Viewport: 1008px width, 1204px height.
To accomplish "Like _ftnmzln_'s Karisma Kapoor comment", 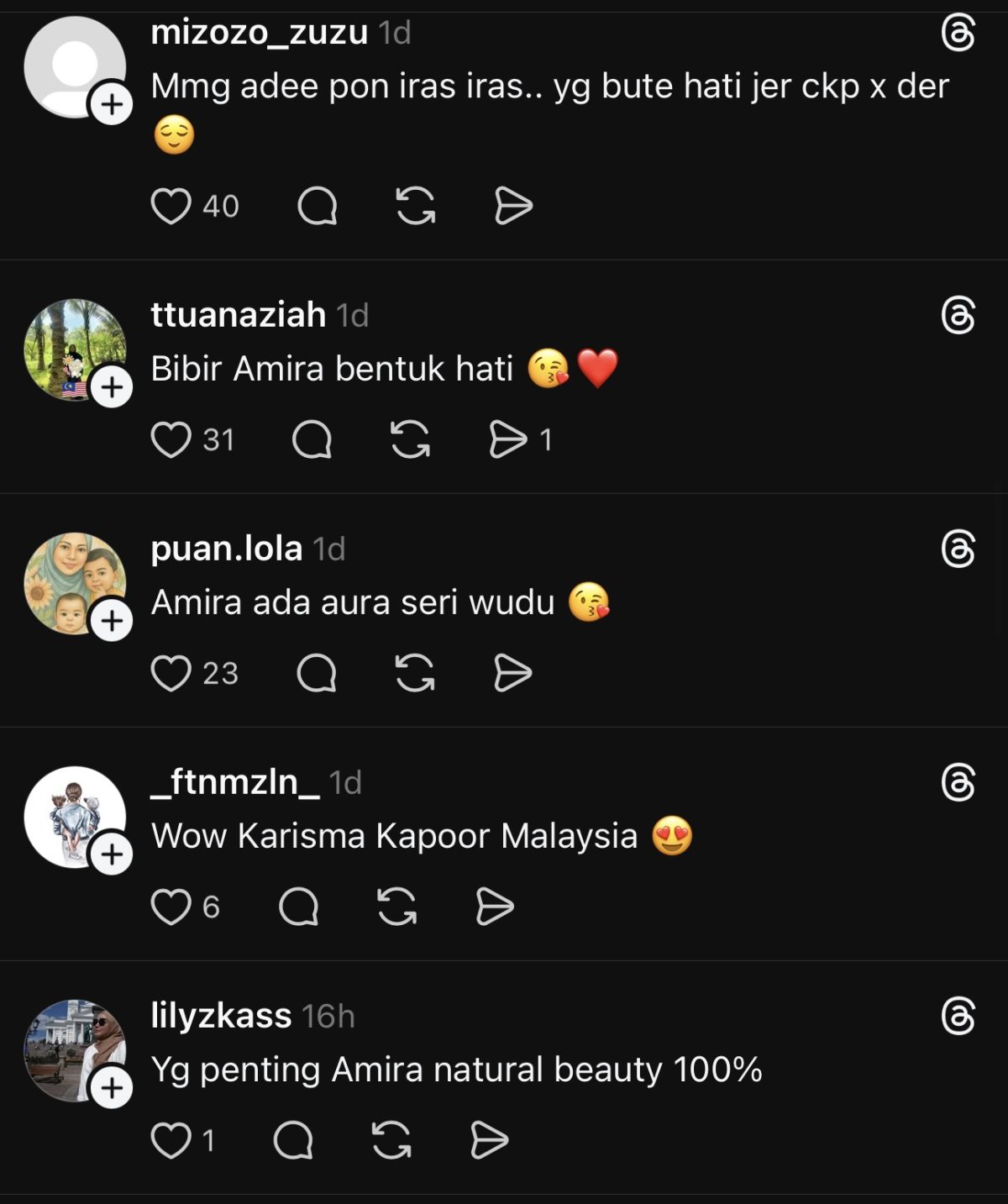I will point(171,907).
